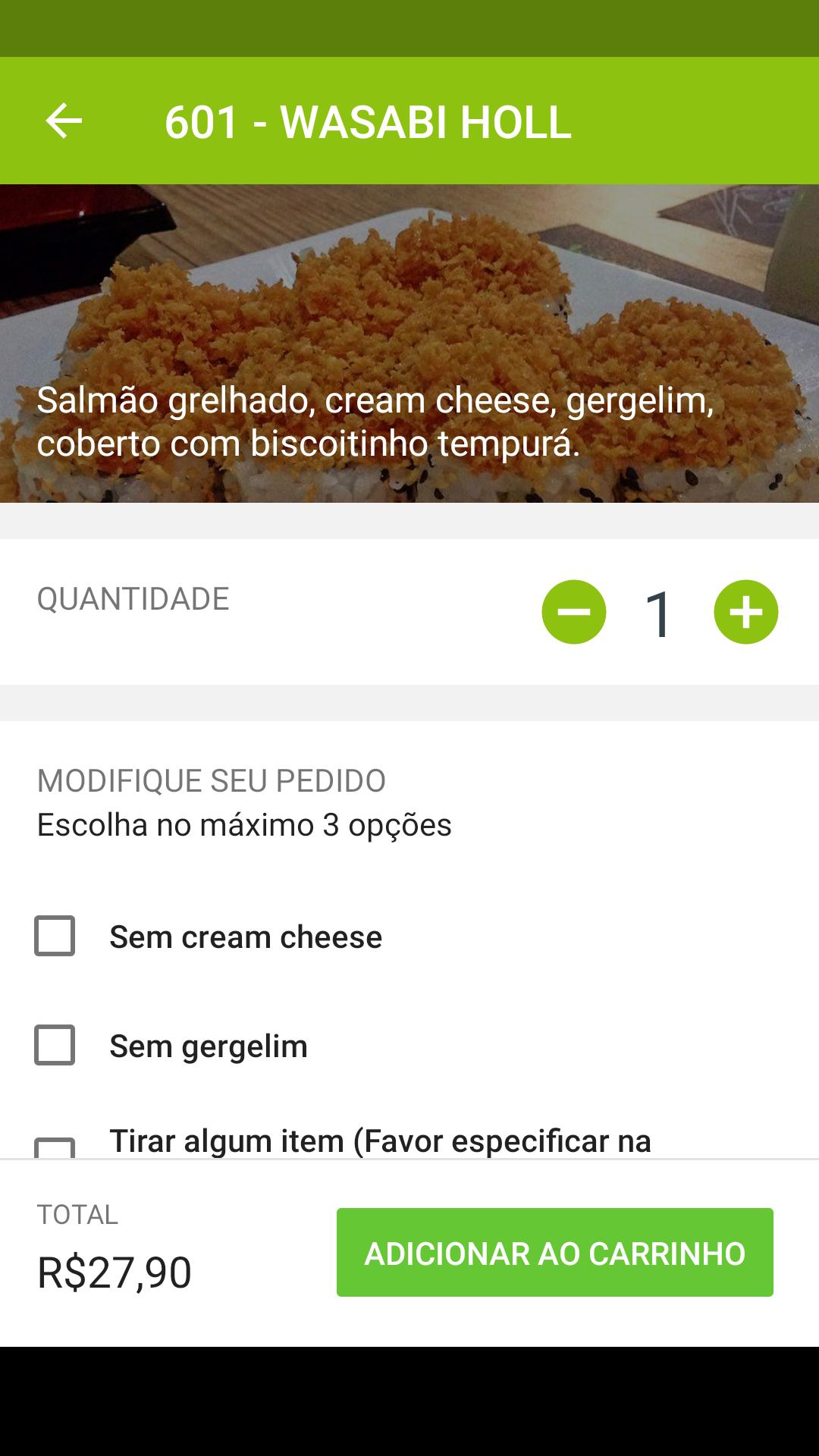Check the Sem cream cheese option
819x1456 pixels.
coord(55,936)
